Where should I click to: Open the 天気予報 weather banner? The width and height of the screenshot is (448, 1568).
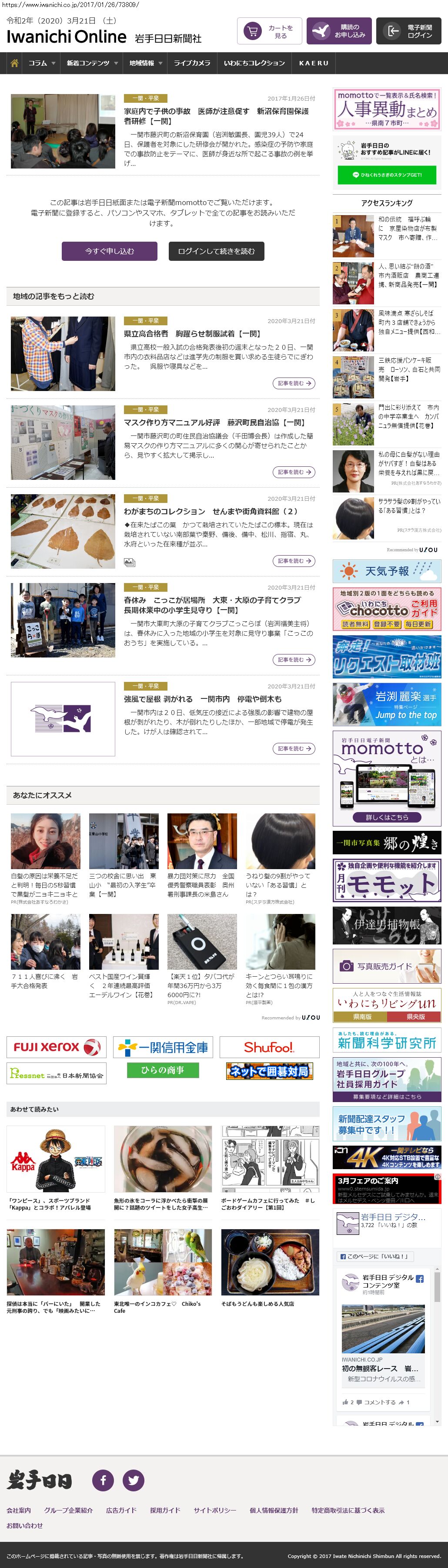pyautogui.click(x=387, y=571)
